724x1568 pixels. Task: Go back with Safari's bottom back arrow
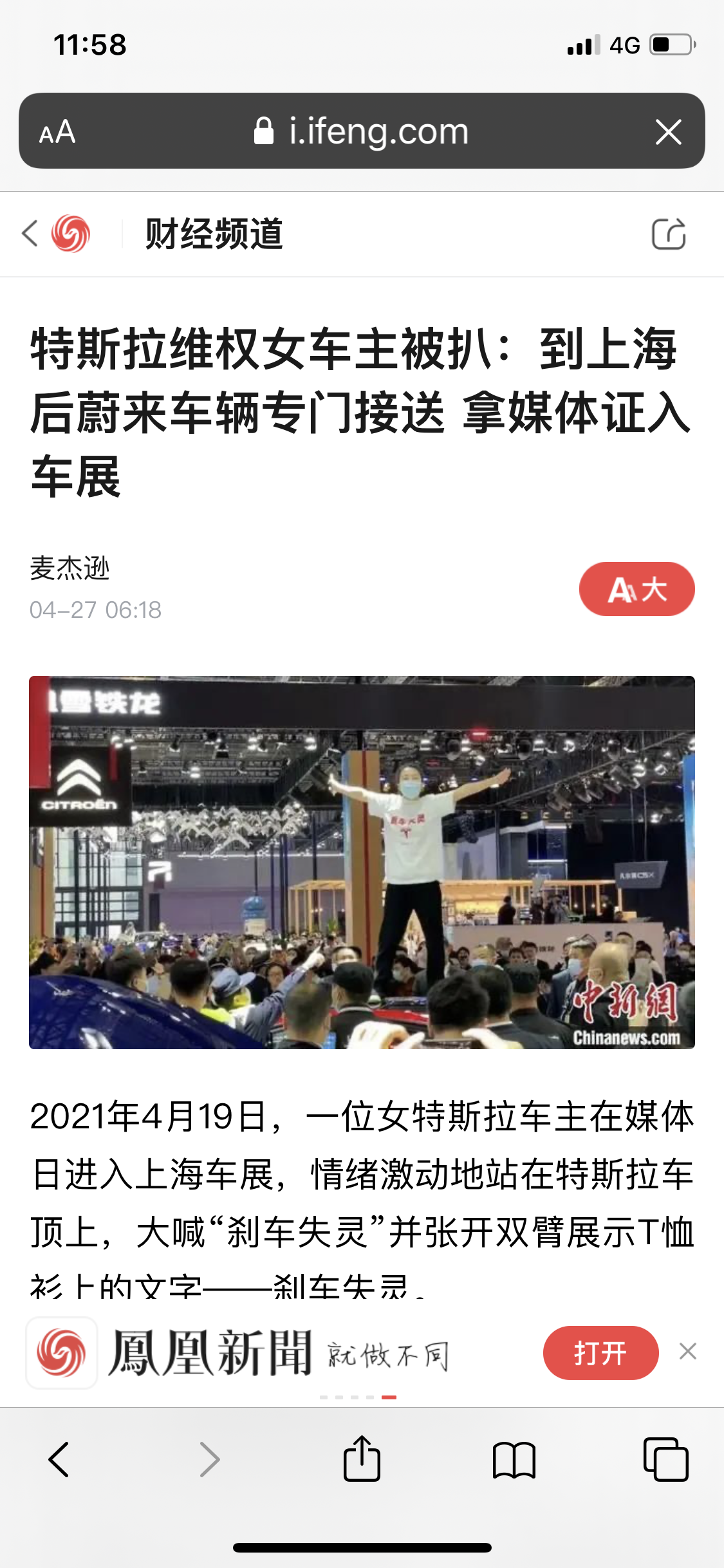pos(59,1459)
